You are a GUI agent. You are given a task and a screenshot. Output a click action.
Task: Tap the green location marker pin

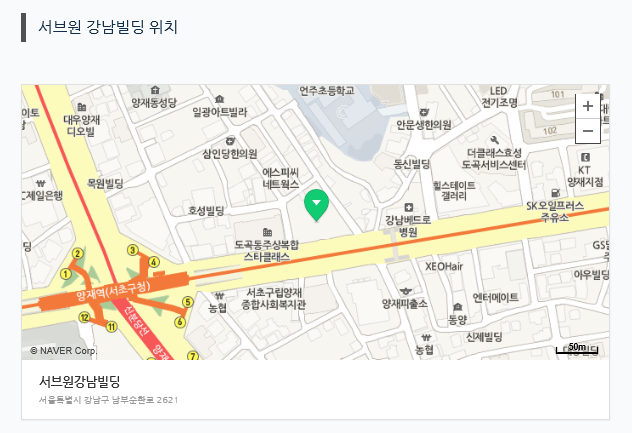coord(316,204)
